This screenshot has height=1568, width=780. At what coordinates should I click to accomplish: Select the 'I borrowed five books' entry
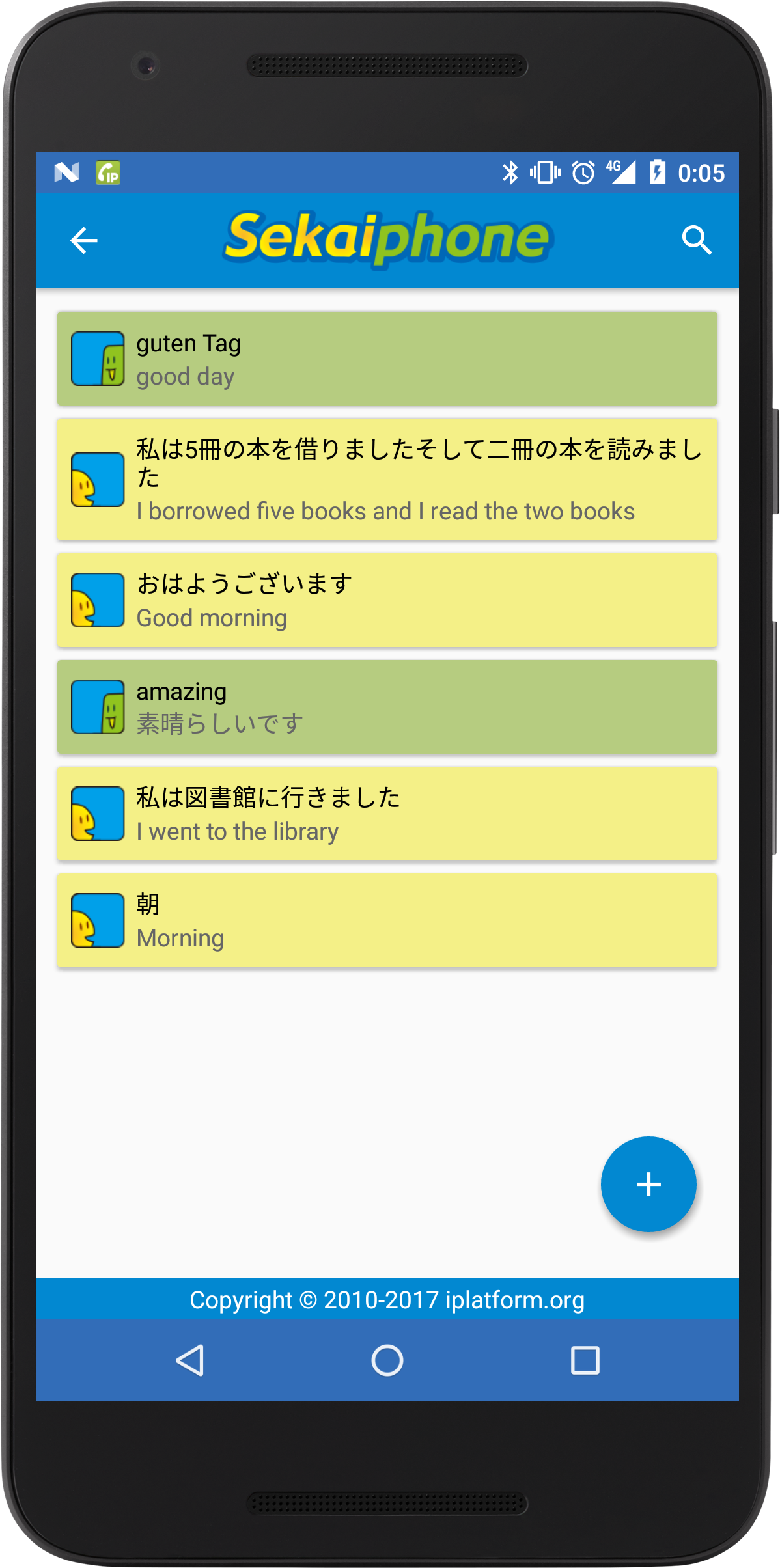pyautogui.click(x=387, y=480)
